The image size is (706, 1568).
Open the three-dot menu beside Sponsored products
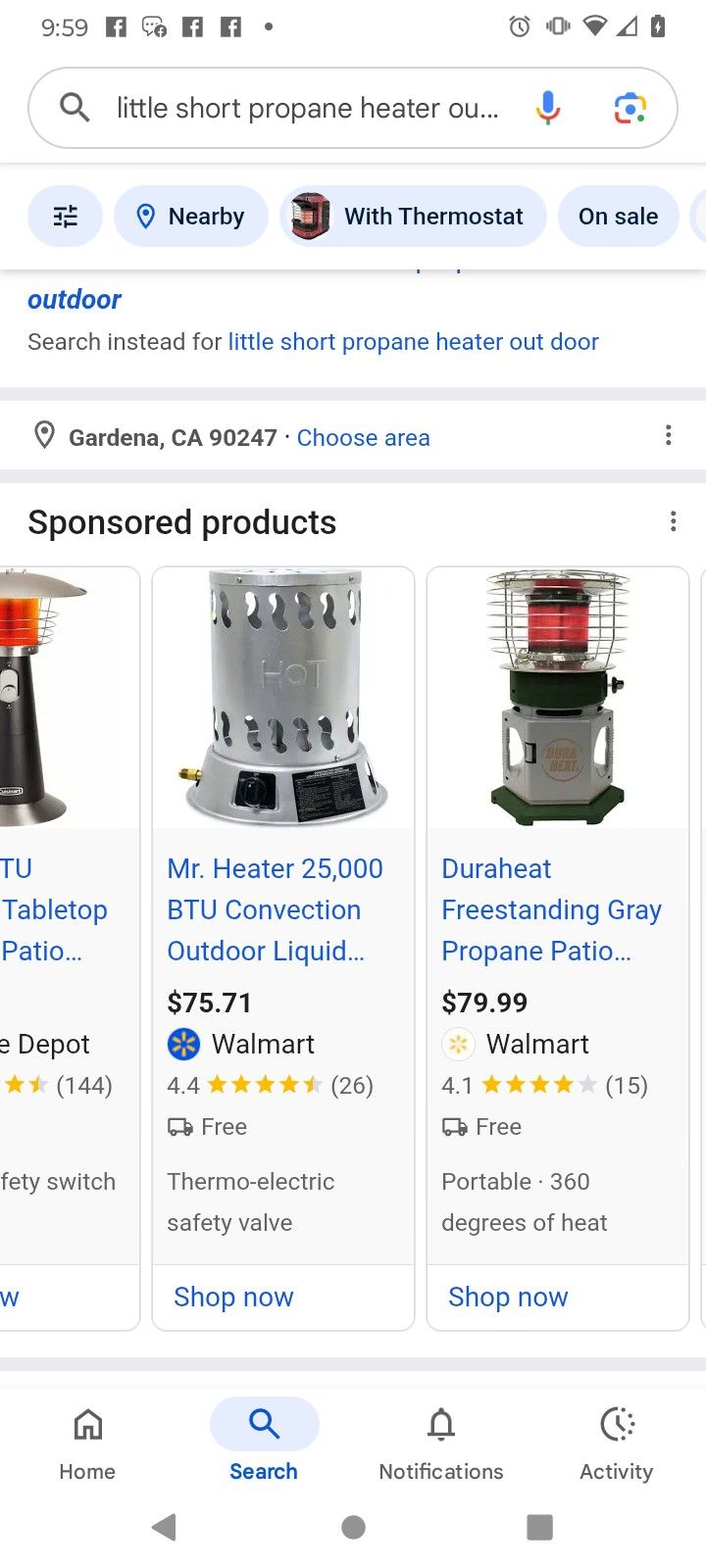click(673, 521)
